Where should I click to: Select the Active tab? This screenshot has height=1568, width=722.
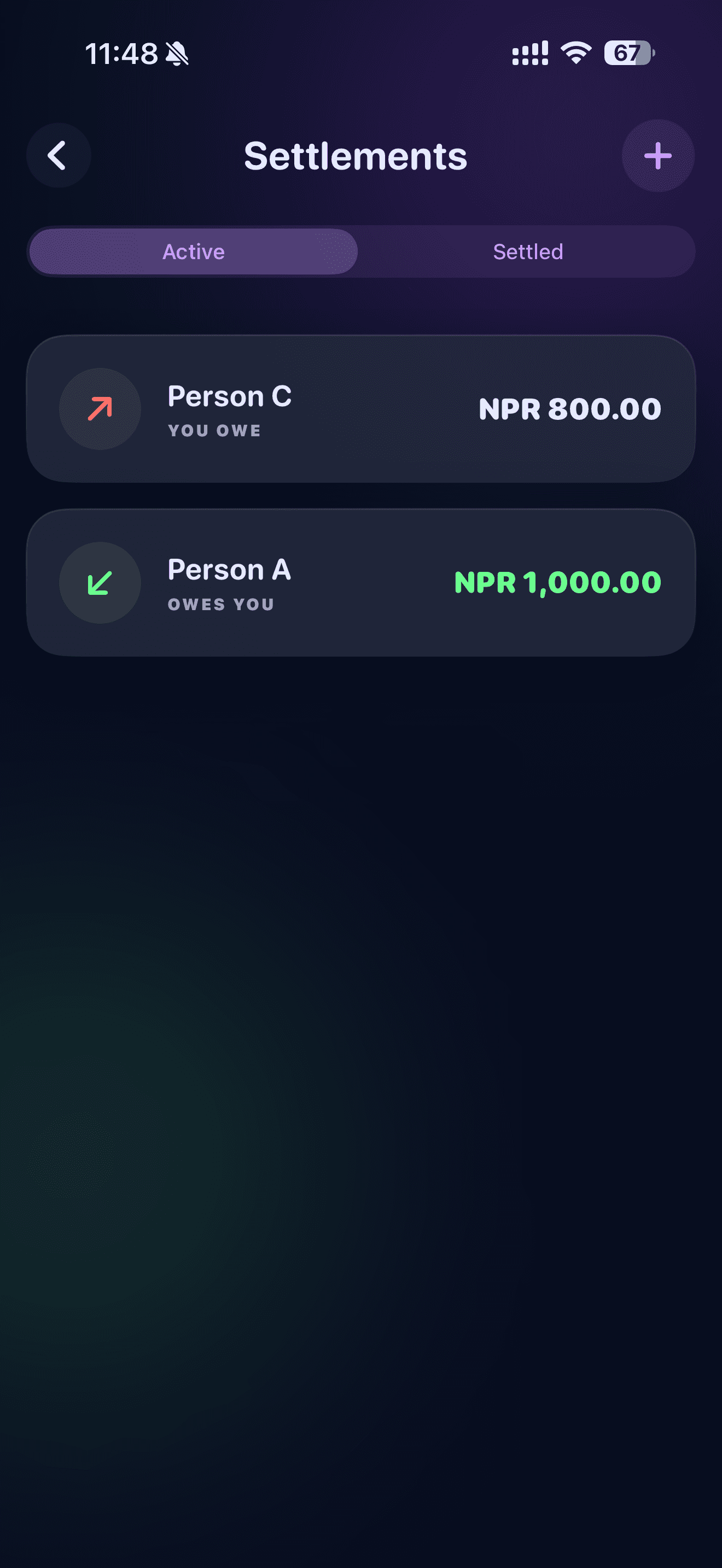coord(194,252)
